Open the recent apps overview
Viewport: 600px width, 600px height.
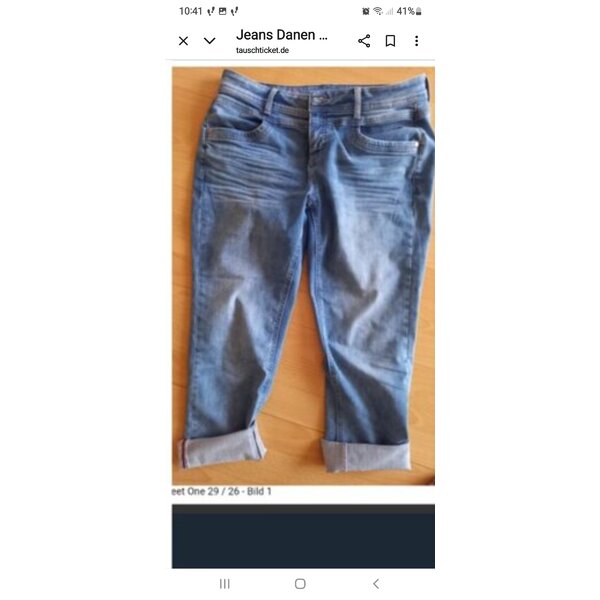pyautogui.click(x=224, y=583)
